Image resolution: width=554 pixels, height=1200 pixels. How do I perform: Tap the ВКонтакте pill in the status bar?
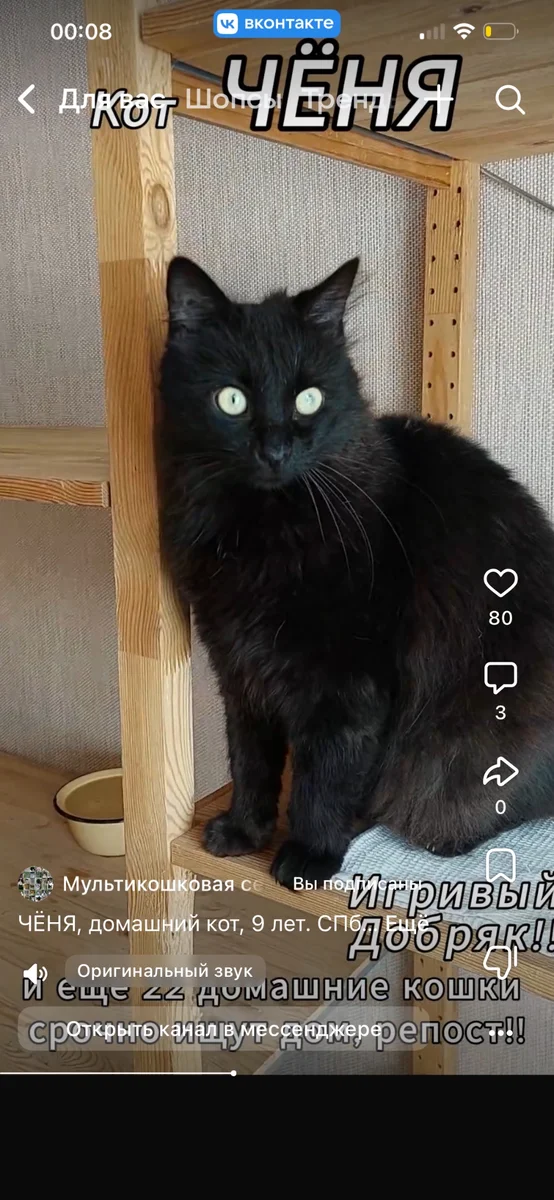click(277, 24)
